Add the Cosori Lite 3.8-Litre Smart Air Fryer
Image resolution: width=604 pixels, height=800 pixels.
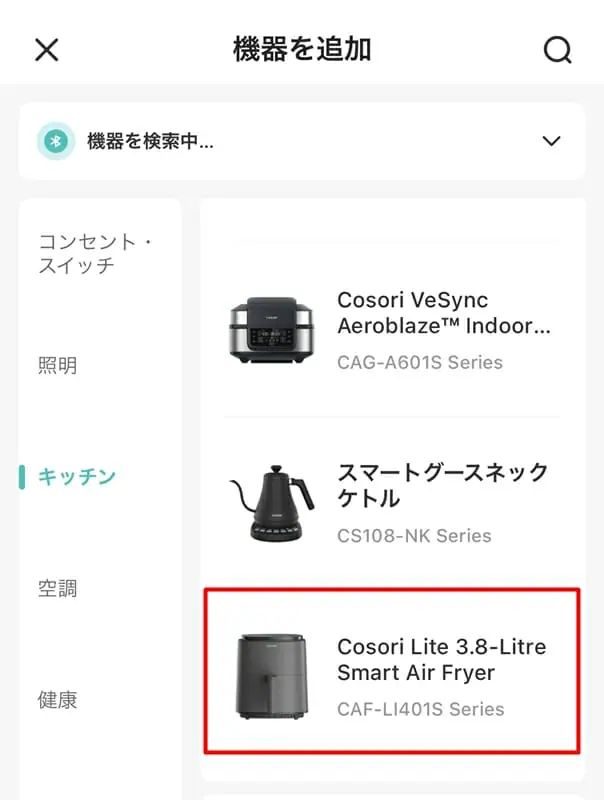coord(391,673)
